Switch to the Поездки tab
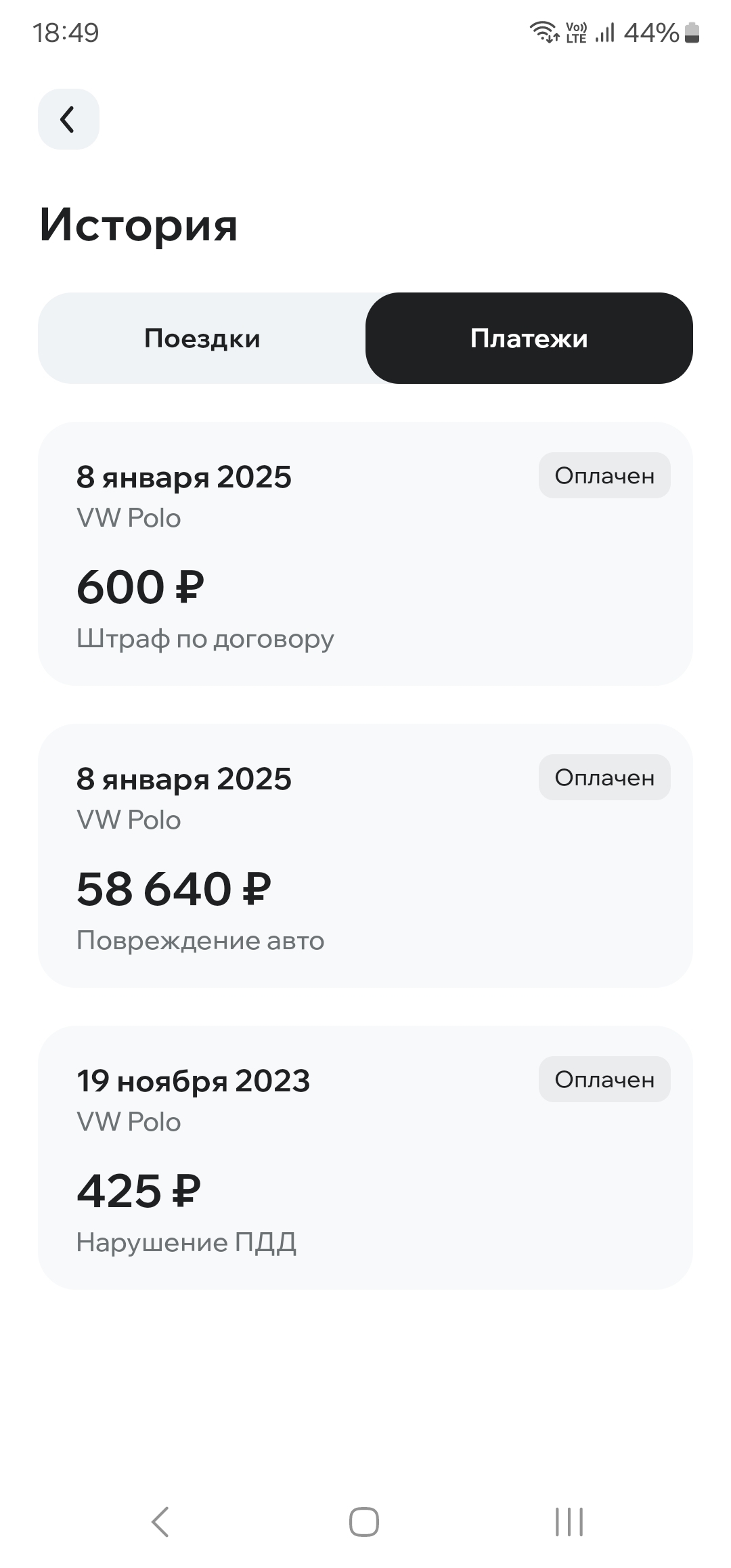This screenshot has width=731, height=1568. point(202,339)
